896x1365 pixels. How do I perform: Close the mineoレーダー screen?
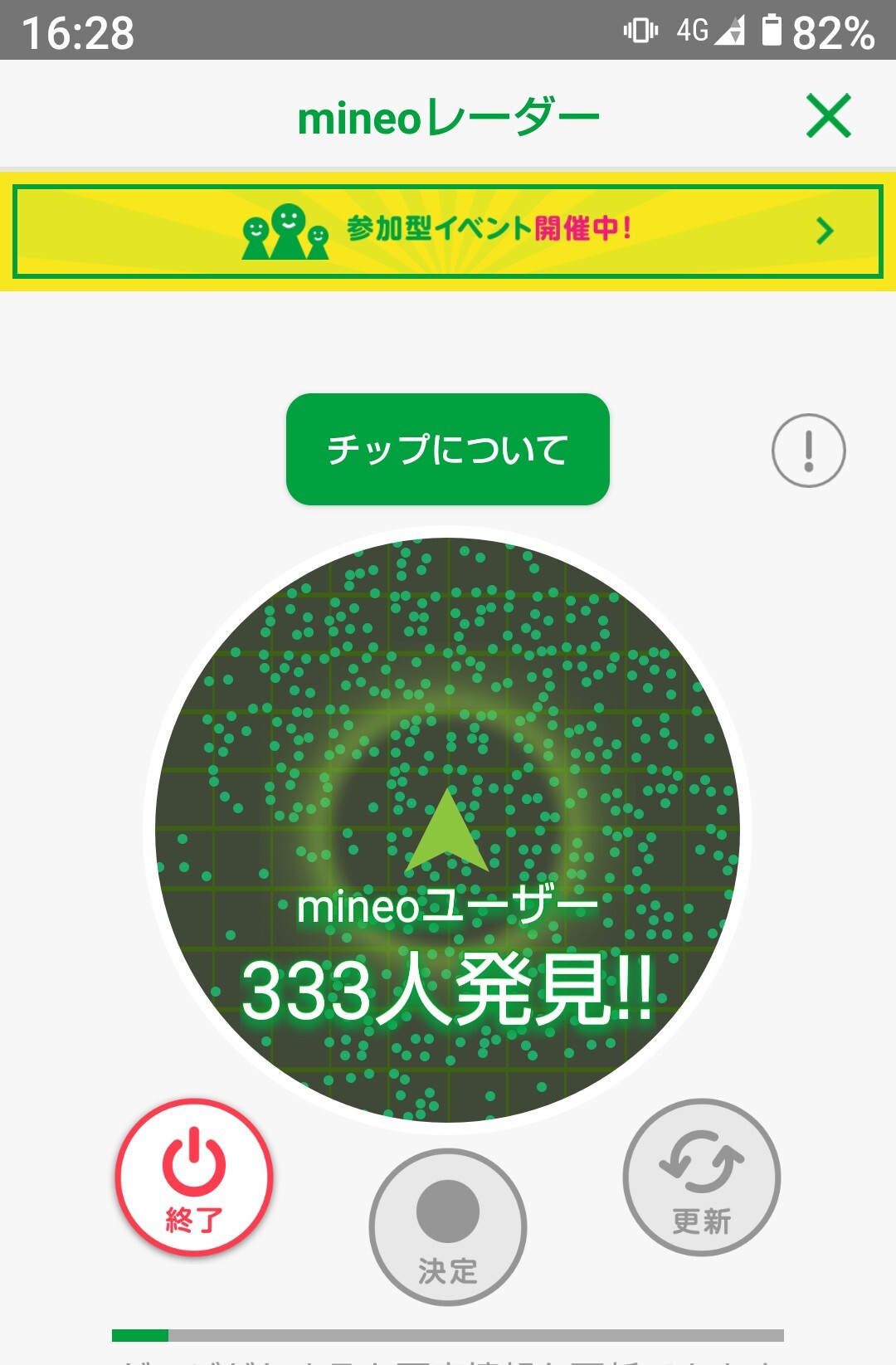(x=828, y=115)
